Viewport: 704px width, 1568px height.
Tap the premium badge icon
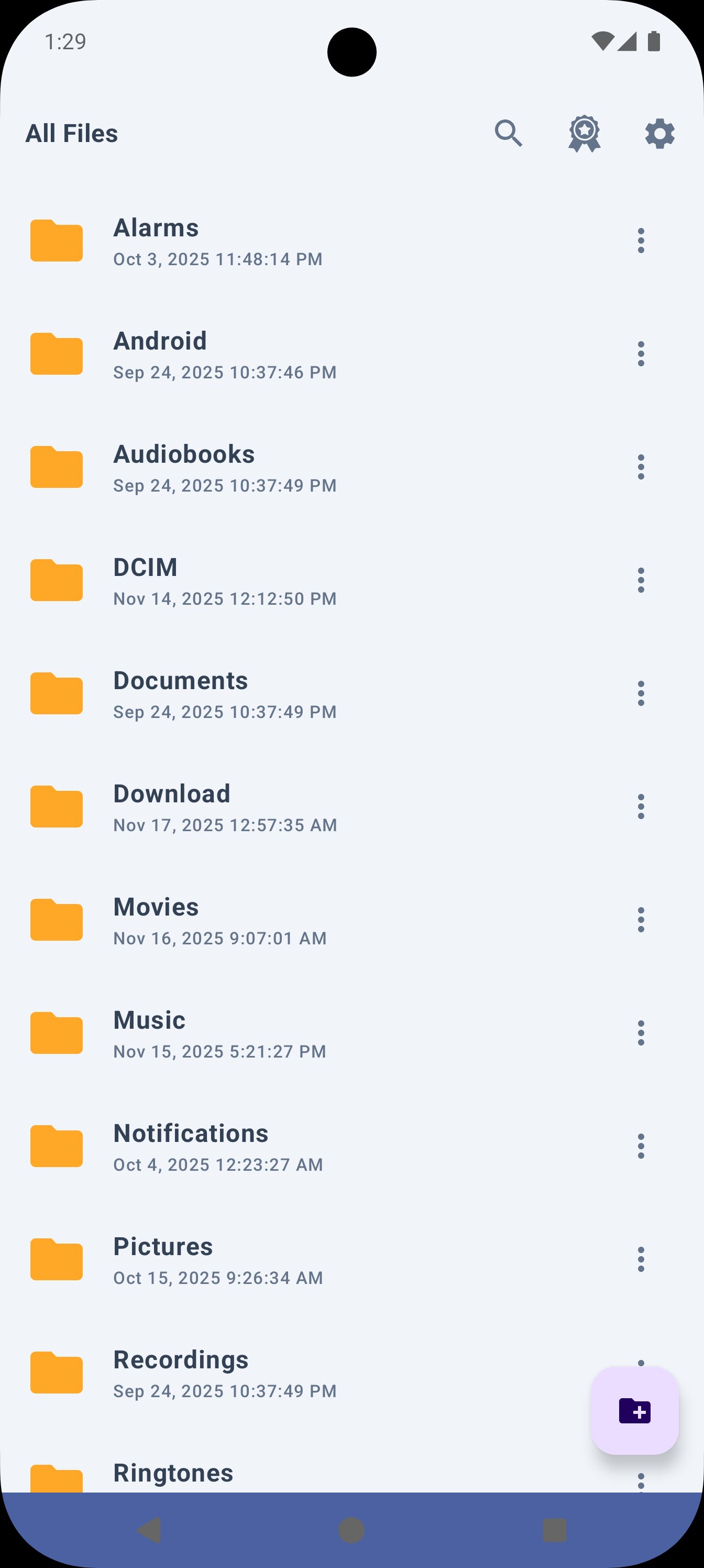(584, 134)
